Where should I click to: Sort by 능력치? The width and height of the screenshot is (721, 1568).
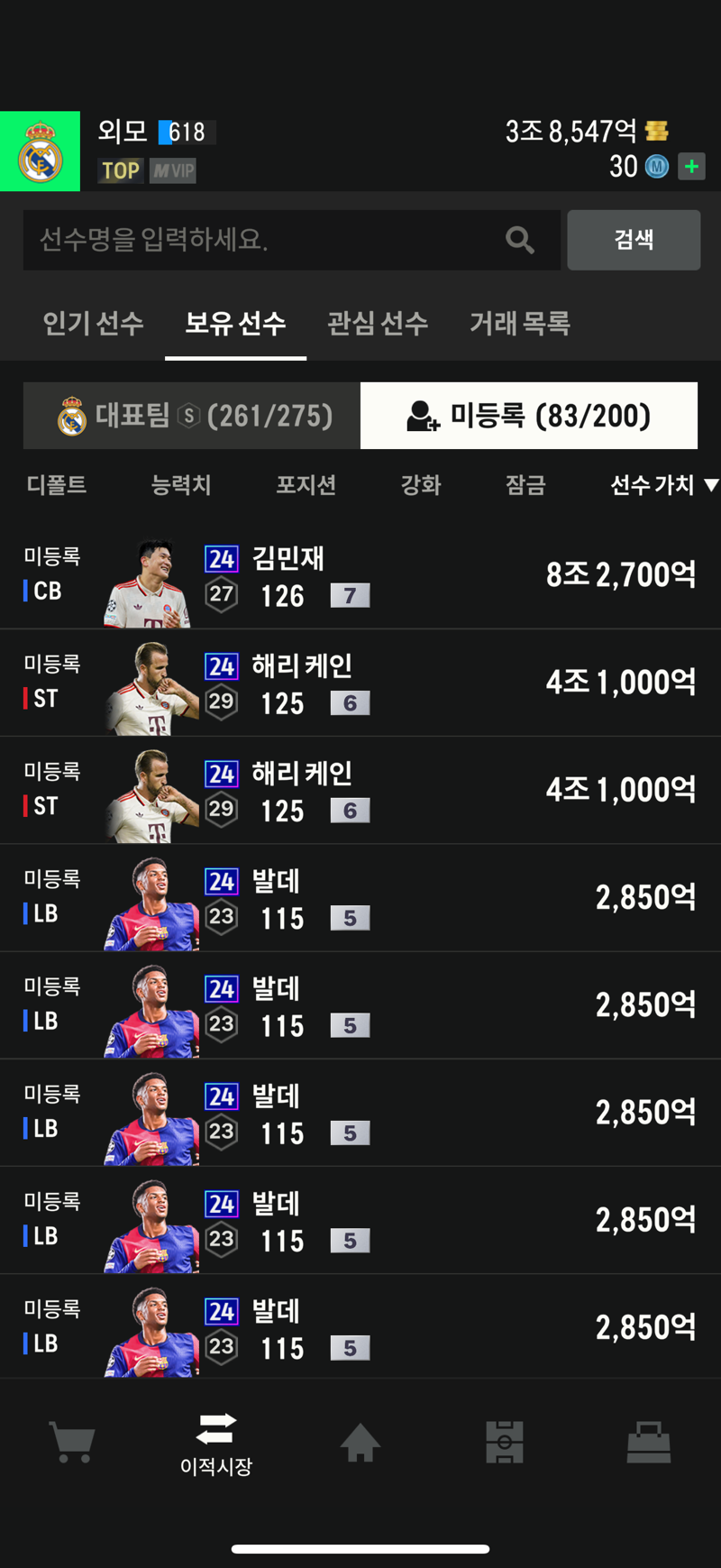pyautogui.click(x=181, y=485)
